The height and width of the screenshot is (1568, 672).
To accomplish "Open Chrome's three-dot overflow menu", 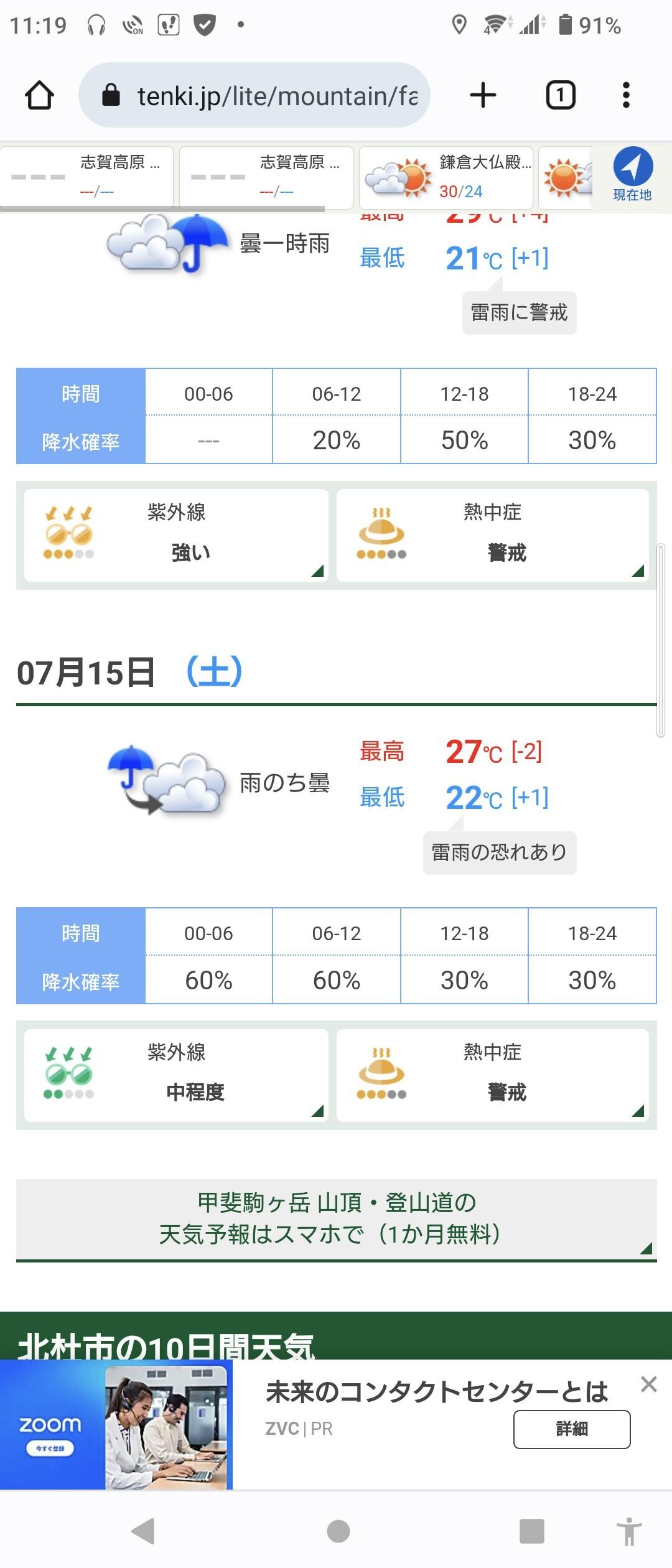I will 625,95.
